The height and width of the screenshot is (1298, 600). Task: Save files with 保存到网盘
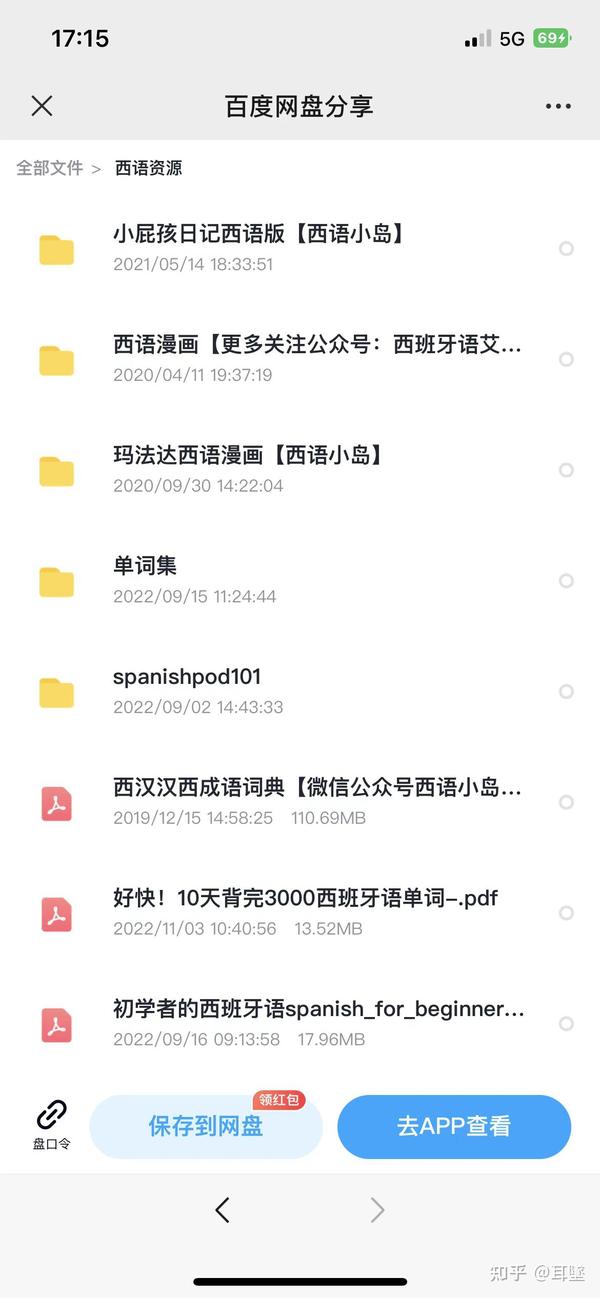(x=206, y=1127)
